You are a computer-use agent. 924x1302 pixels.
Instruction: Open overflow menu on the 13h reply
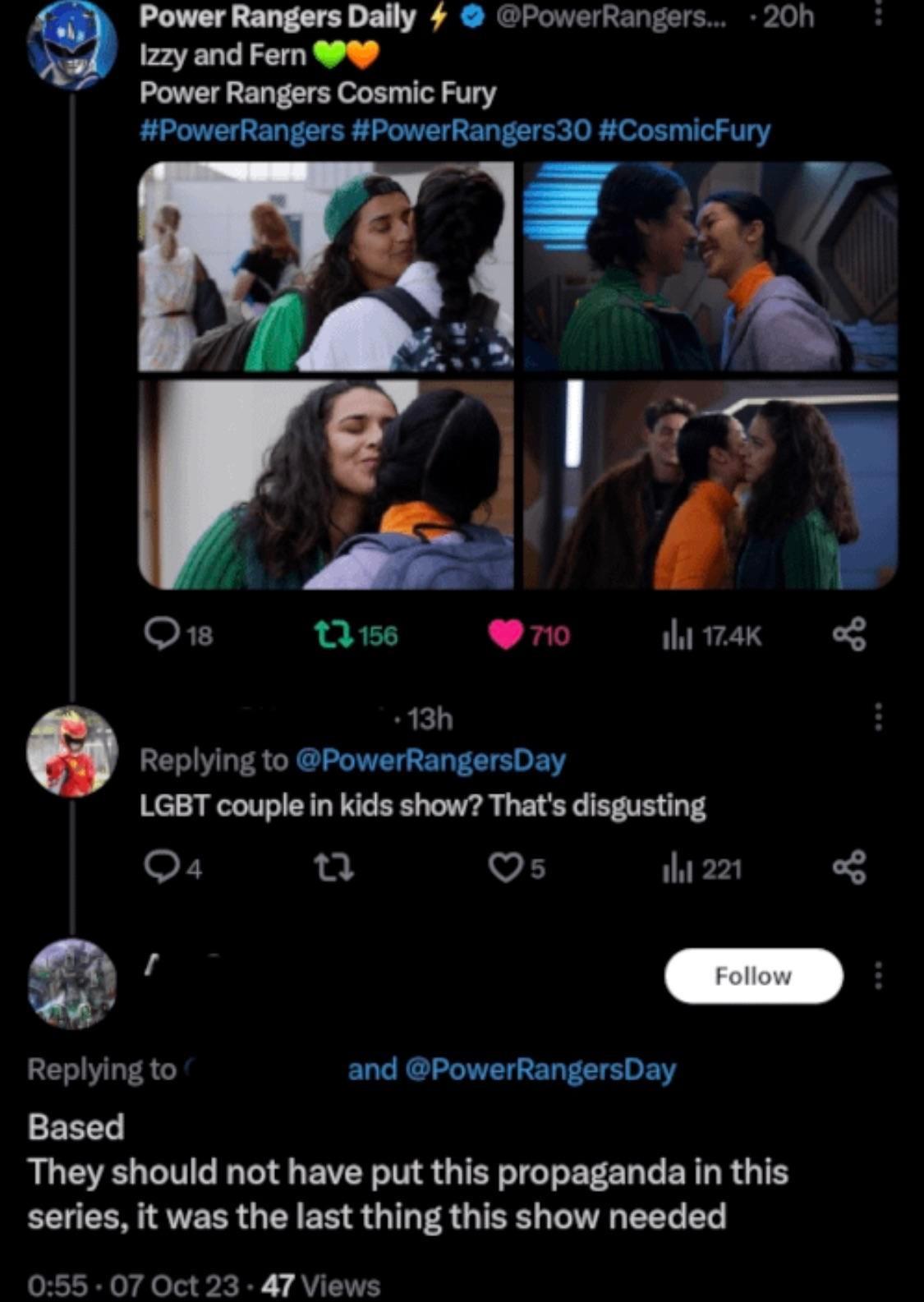(877, 717)
